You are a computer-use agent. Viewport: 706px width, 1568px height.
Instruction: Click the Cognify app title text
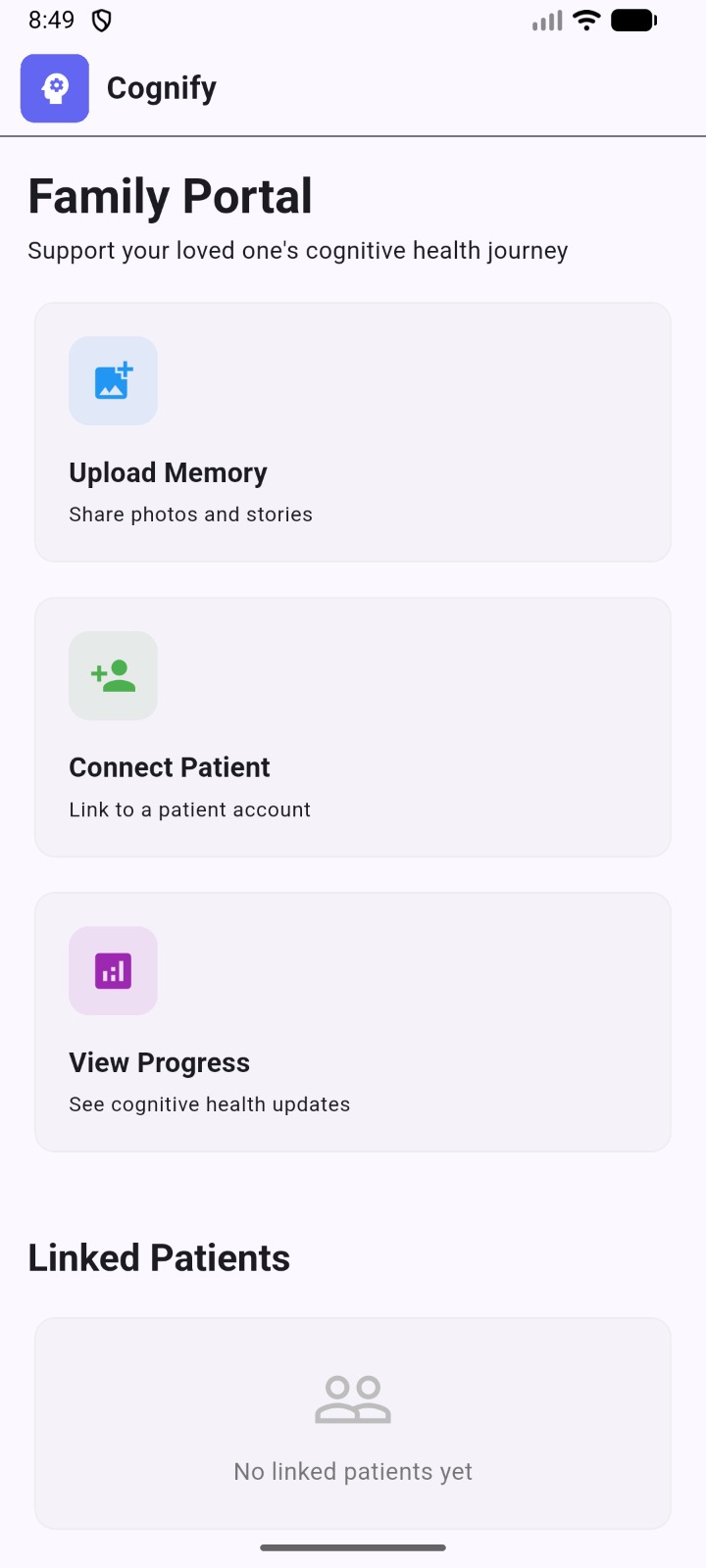[x=161, y=88]
